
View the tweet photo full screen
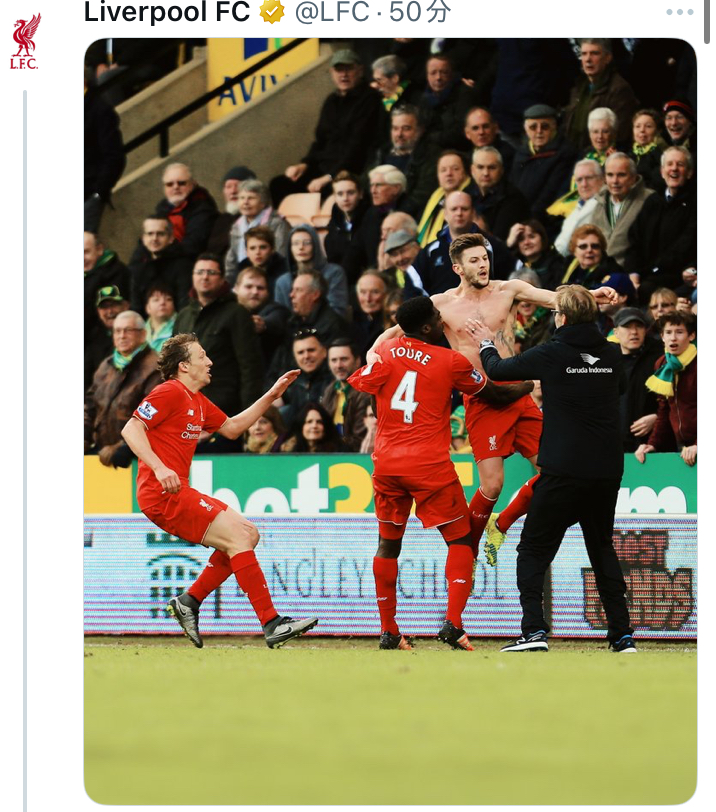[390, 420]
